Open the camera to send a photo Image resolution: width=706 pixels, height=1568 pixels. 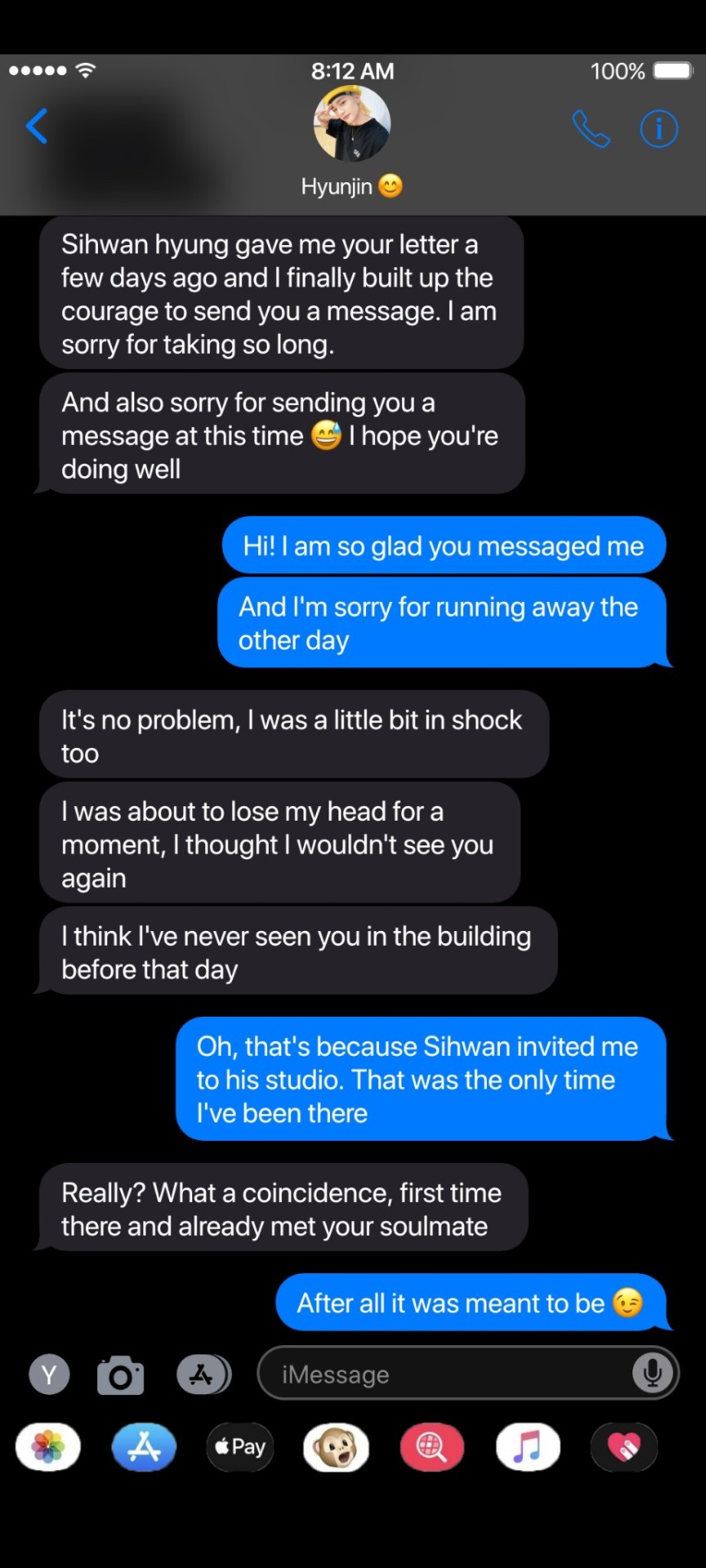[x=120, y=1375]
